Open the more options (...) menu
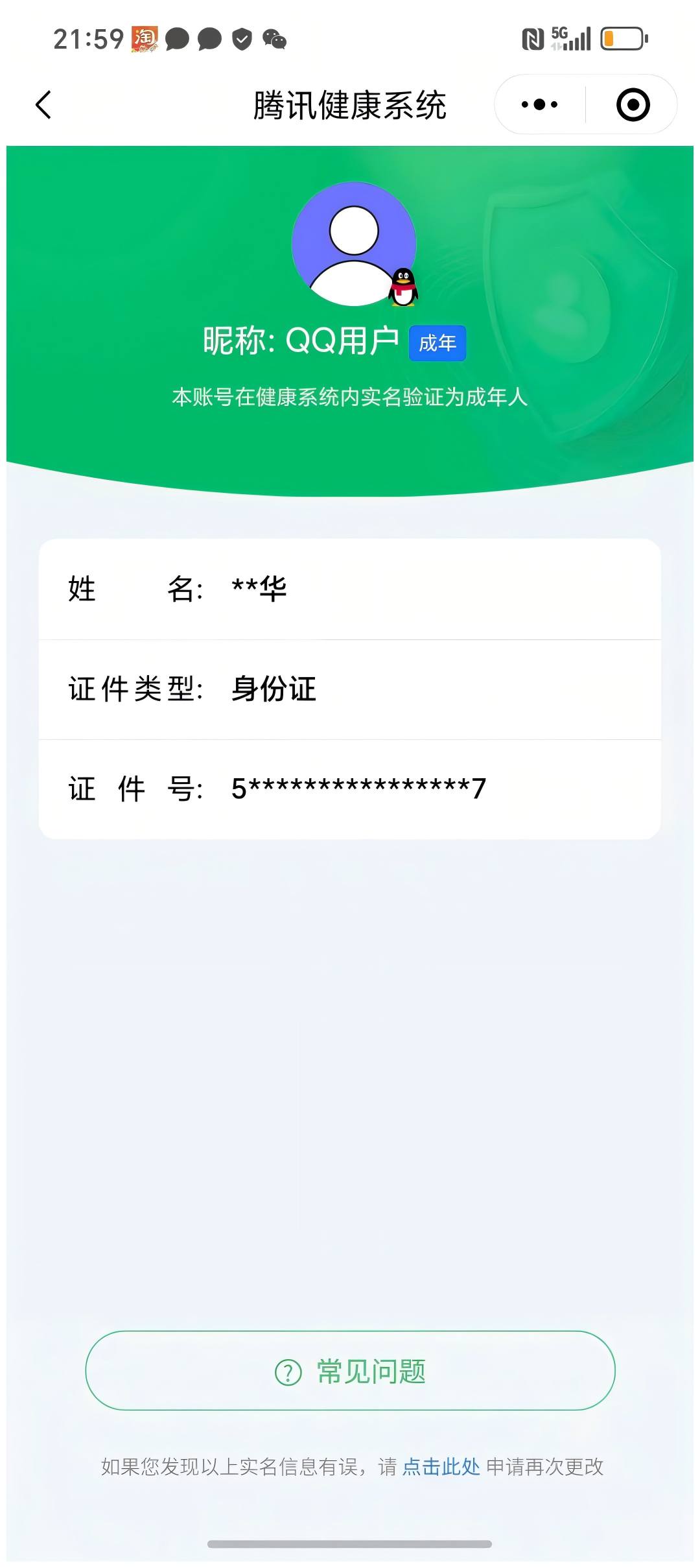The image size is (700, 1568). point(538,104)
